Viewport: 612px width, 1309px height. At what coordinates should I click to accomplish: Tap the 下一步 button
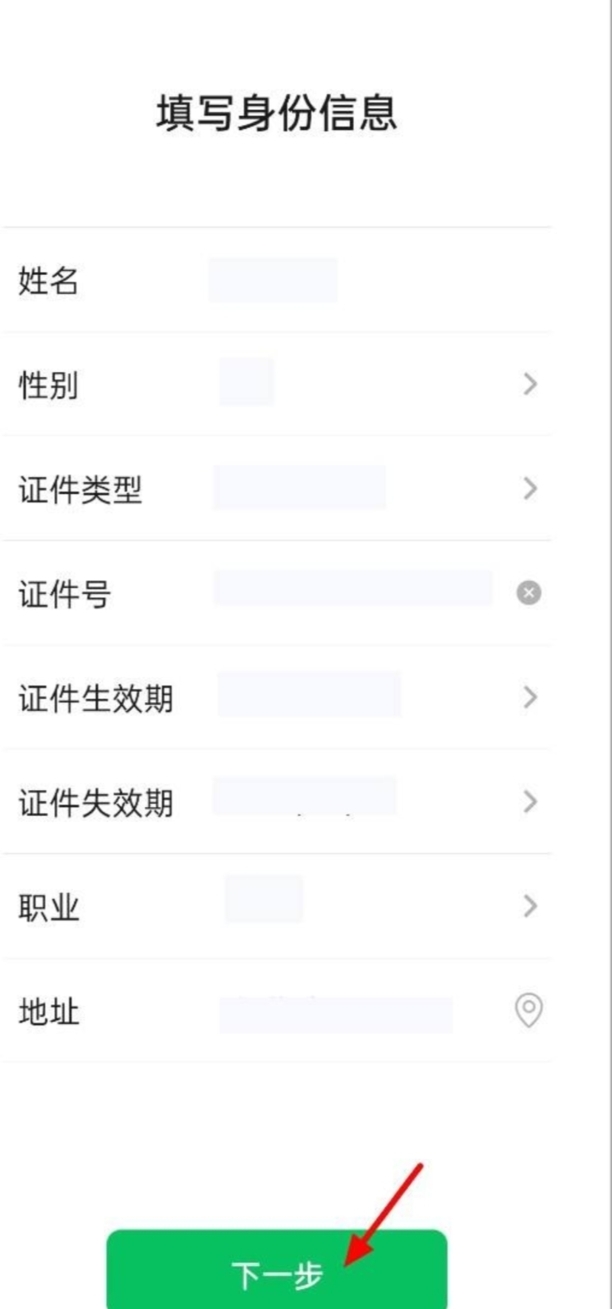tap(277, 1270)
